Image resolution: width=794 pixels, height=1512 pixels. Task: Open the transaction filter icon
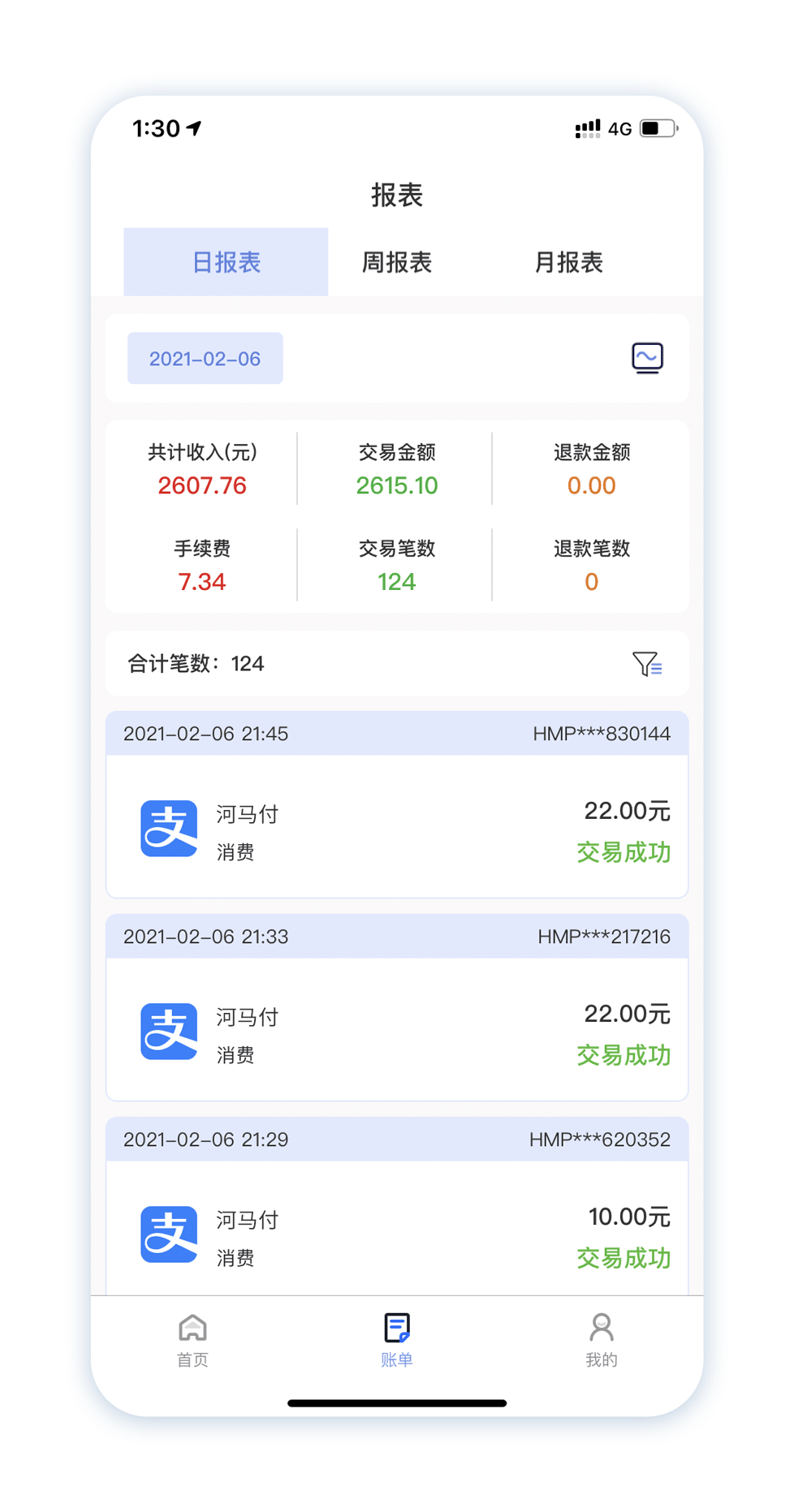click(647, 664)
